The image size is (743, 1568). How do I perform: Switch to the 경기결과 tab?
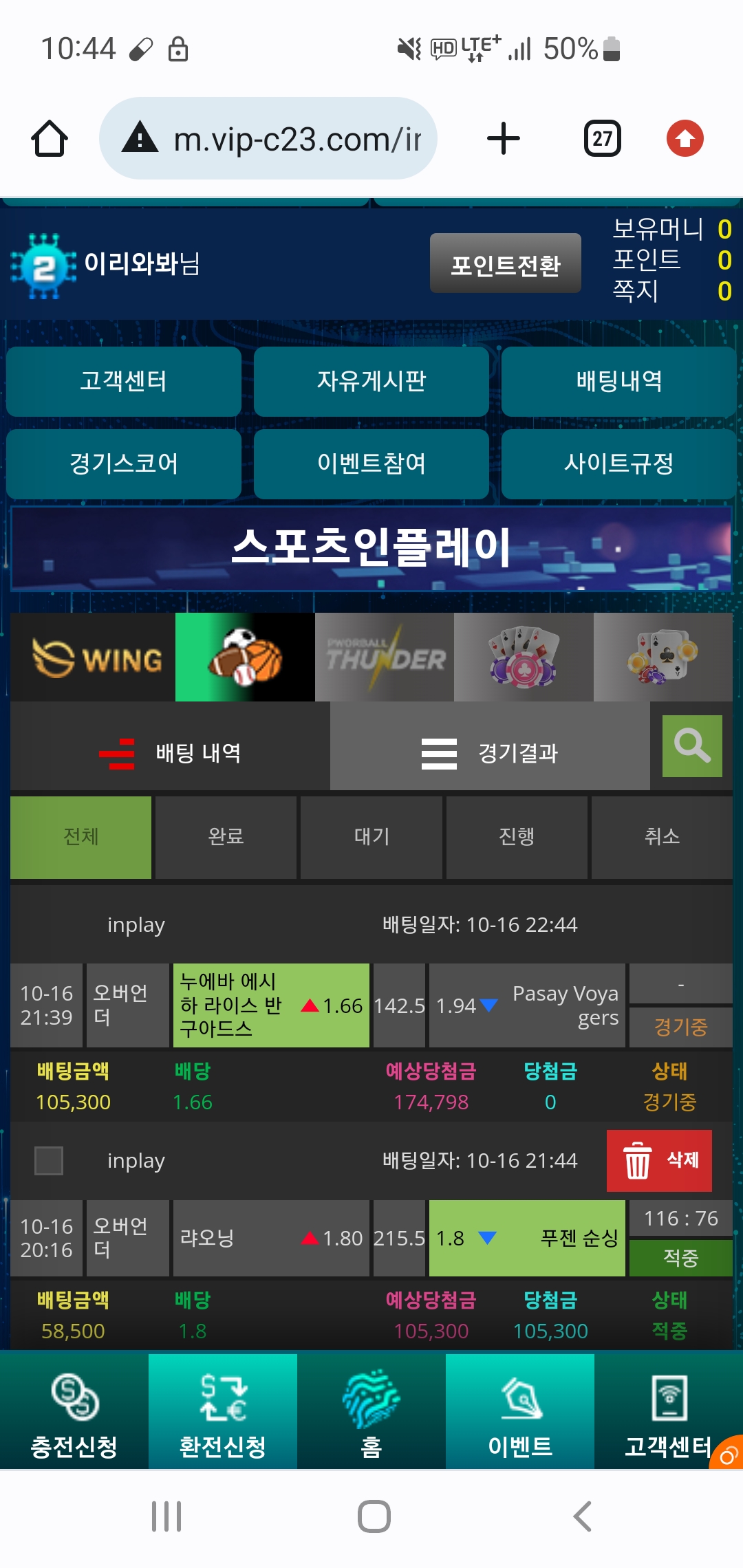[490, 753]
